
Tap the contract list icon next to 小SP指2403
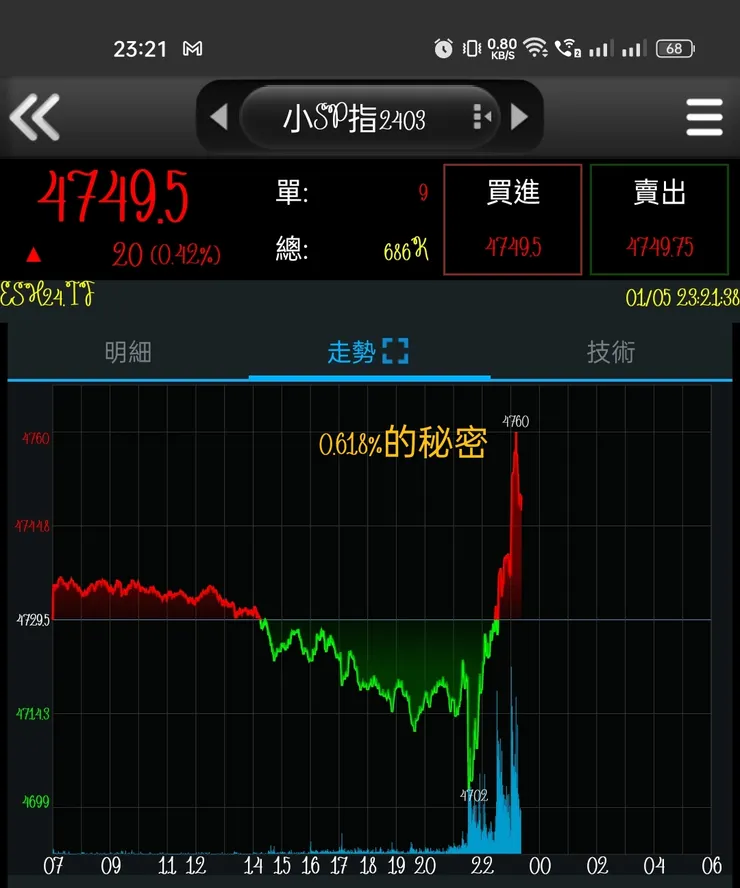coord(481,115)
